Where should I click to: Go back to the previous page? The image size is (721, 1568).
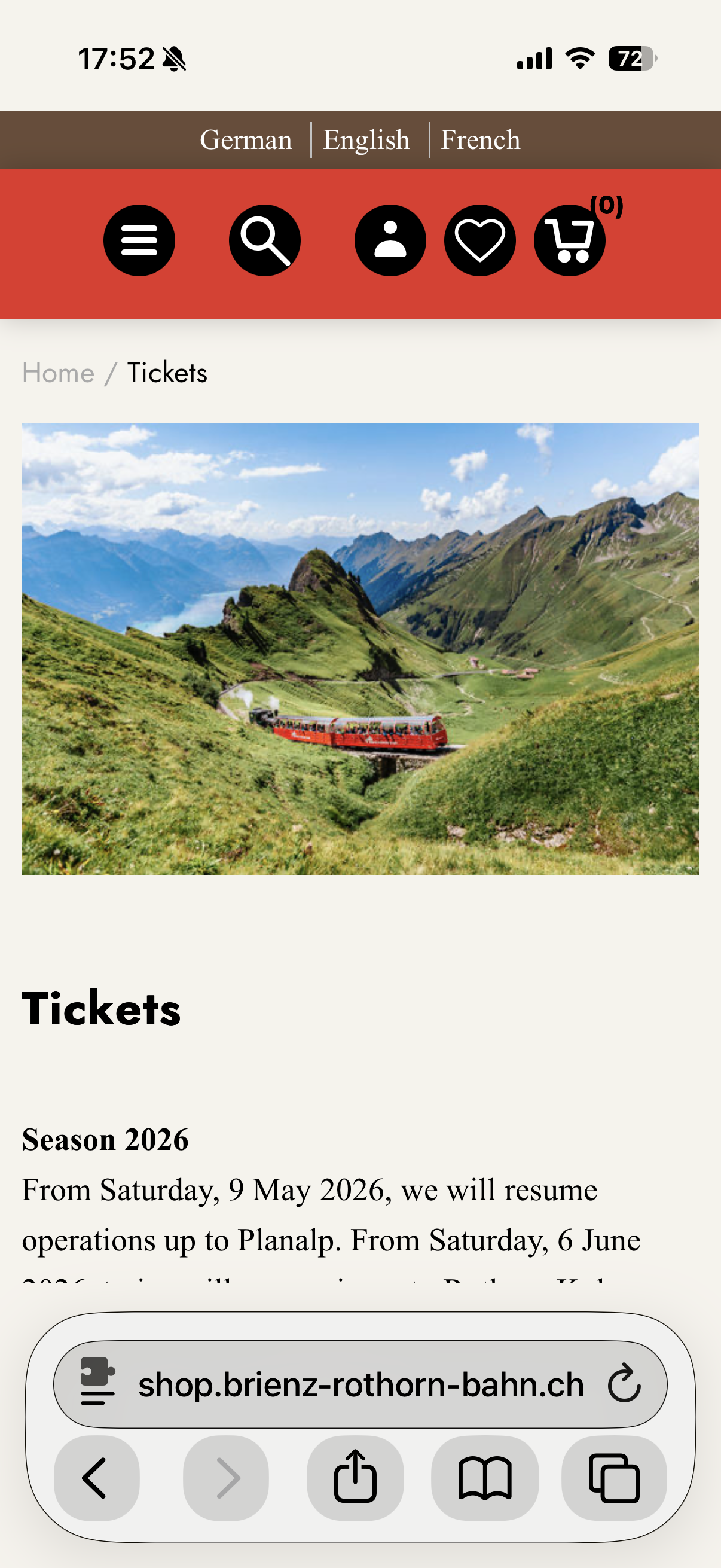point(96,1478)
